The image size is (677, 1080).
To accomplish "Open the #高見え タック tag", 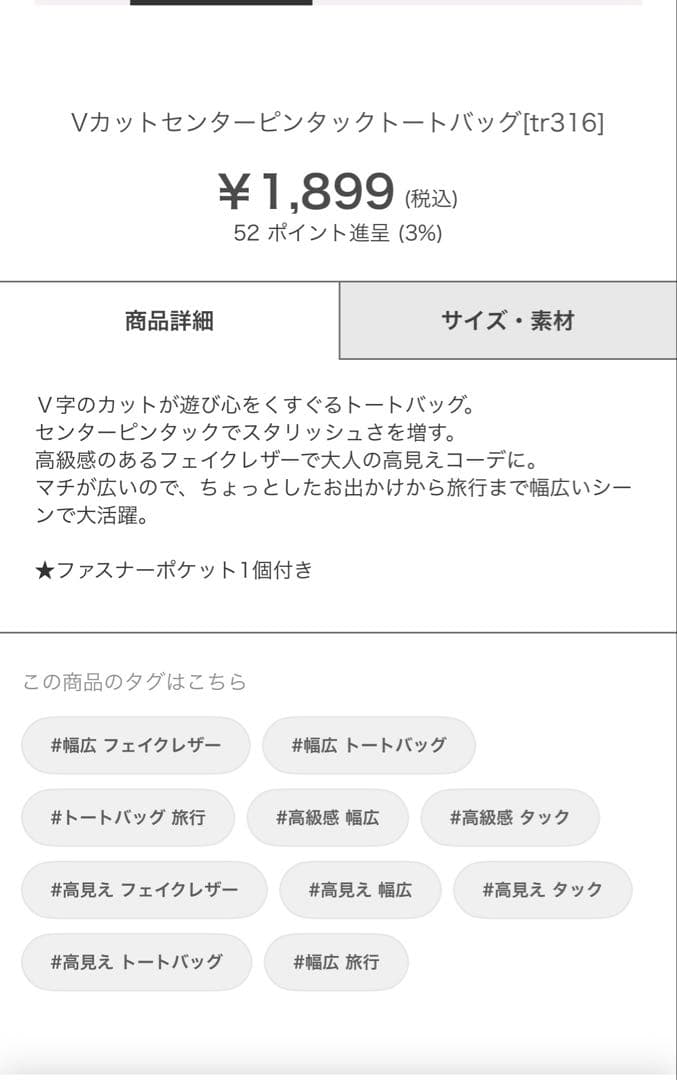I will pos(543,889).
